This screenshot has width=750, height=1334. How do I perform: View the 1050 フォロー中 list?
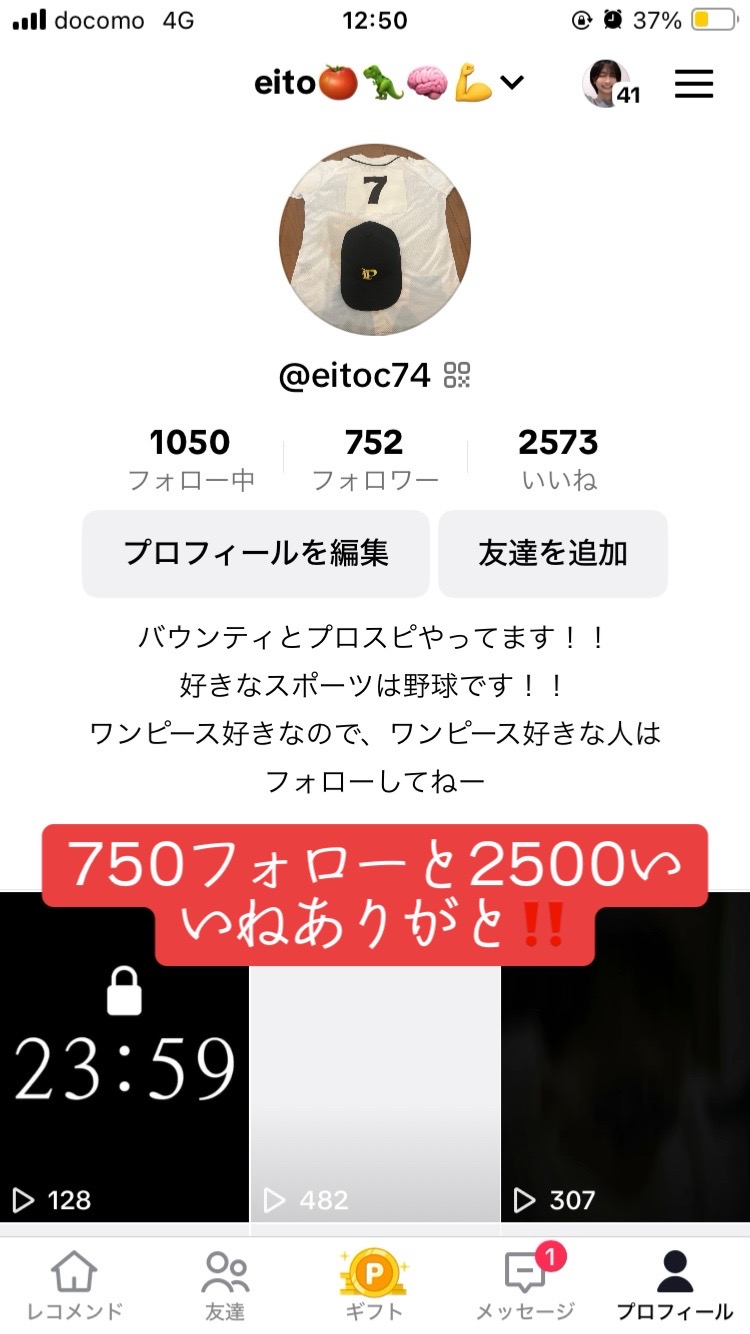tap(190, 459)
